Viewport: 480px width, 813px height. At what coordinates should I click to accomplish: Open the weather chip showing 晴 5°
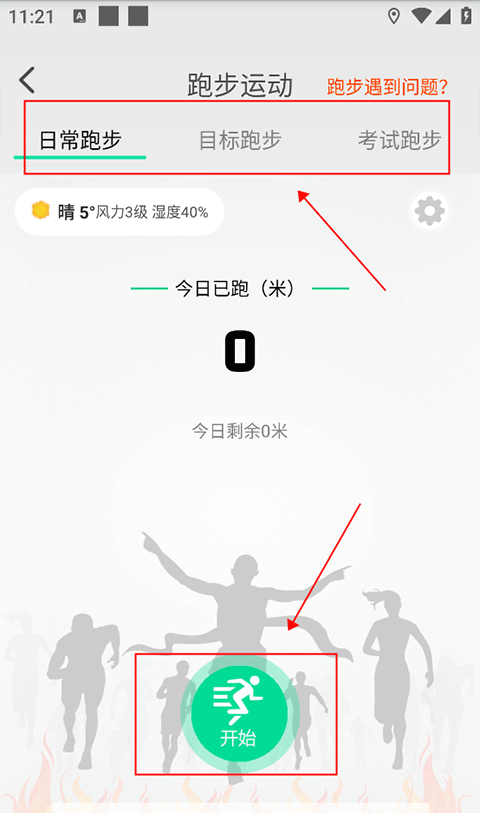point(120,212)
